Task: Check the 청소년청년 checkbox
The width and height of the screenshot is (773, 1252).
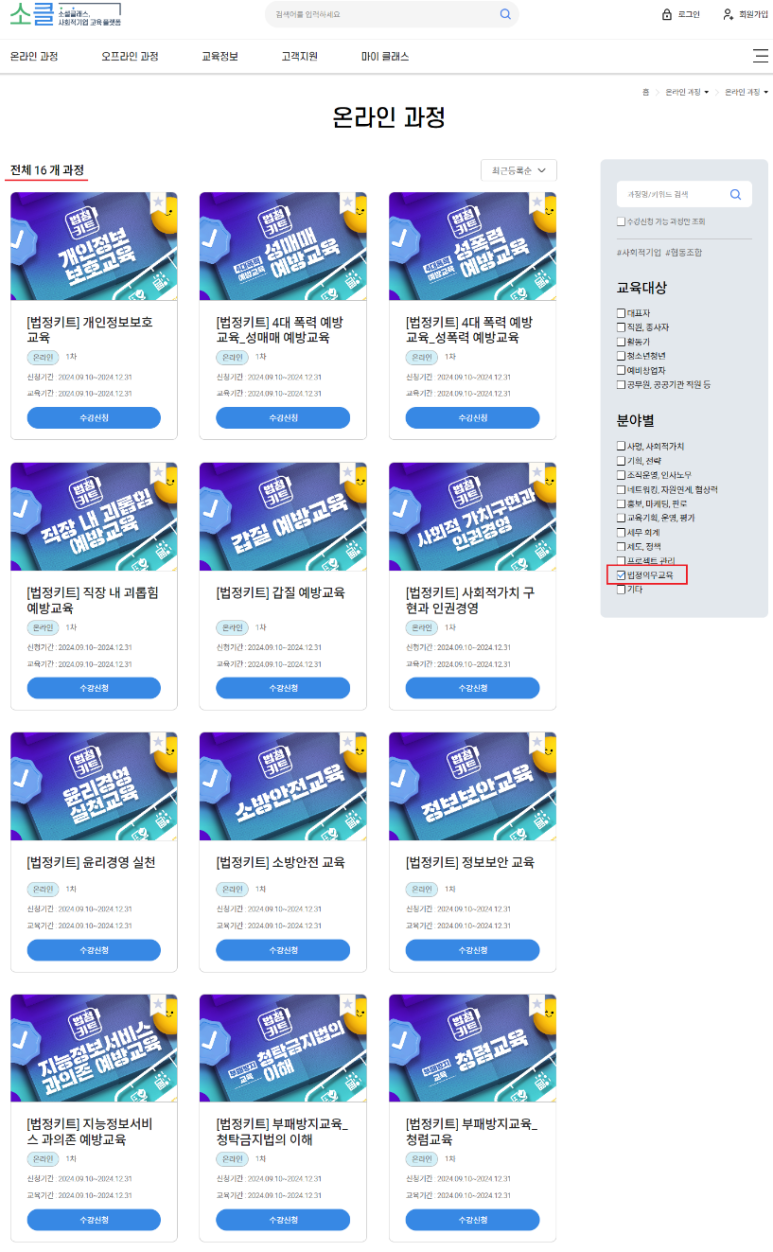Action: pyautogui.click(x=621, y=355)
